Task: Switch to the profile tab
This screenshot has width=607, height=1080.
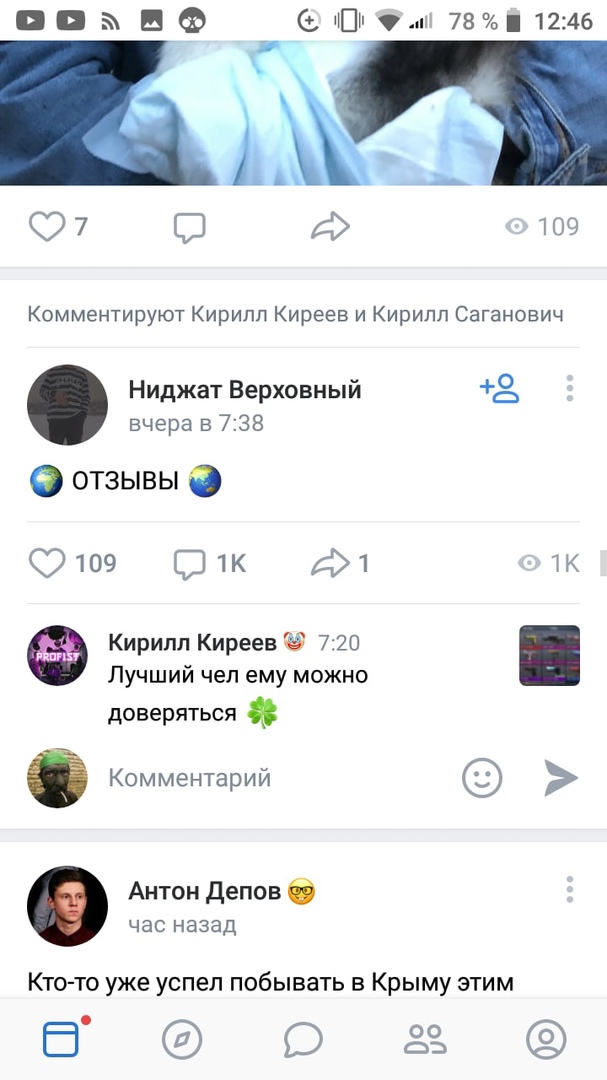Action: (x=546, y=1040)
